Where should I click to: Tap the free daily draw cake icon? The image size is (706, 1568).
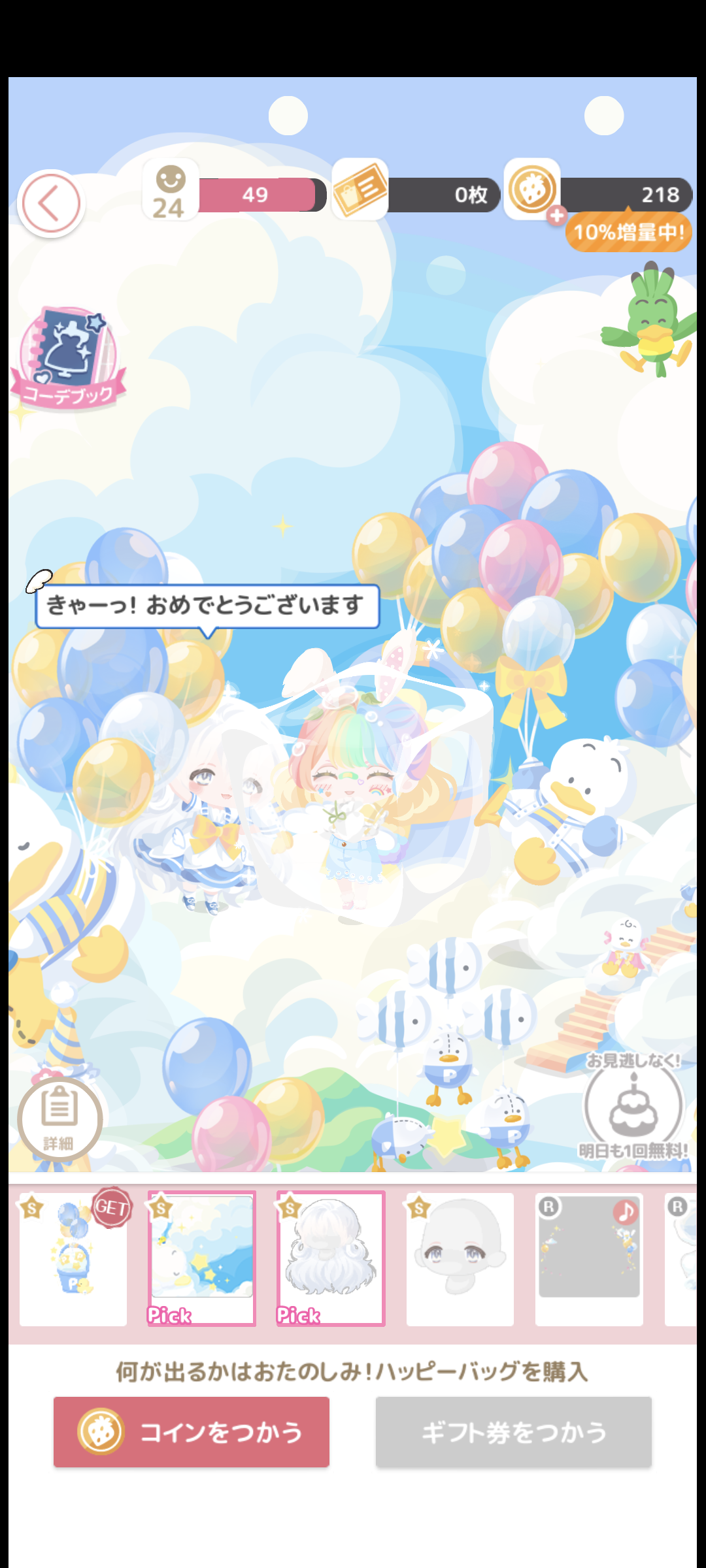tap(633, 1106)
